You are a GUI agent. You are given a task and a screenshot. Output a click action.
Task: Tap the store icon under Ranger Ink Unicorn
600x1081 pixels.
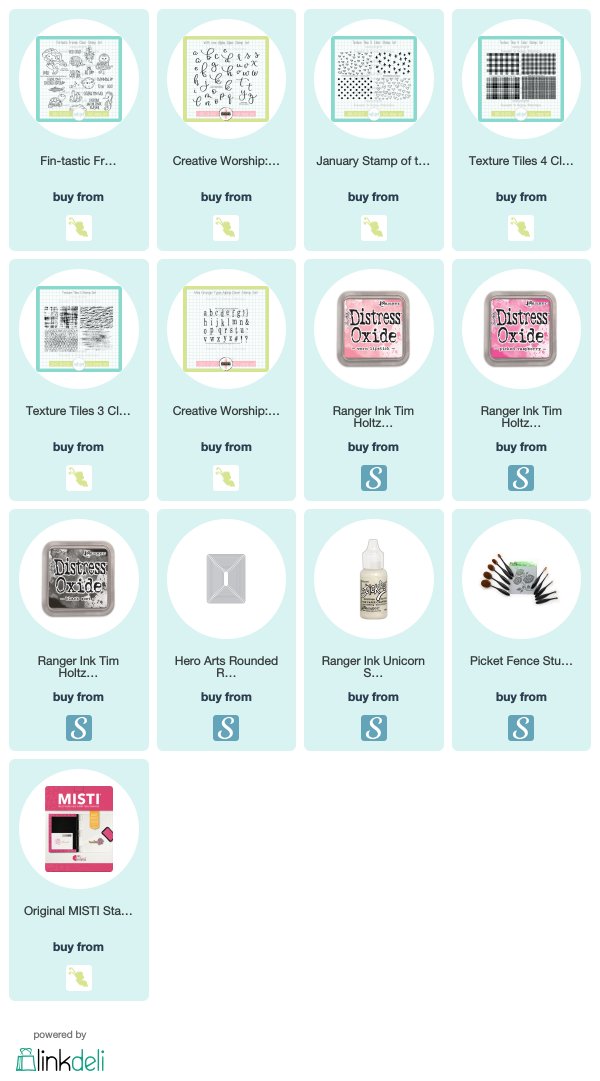374,728
